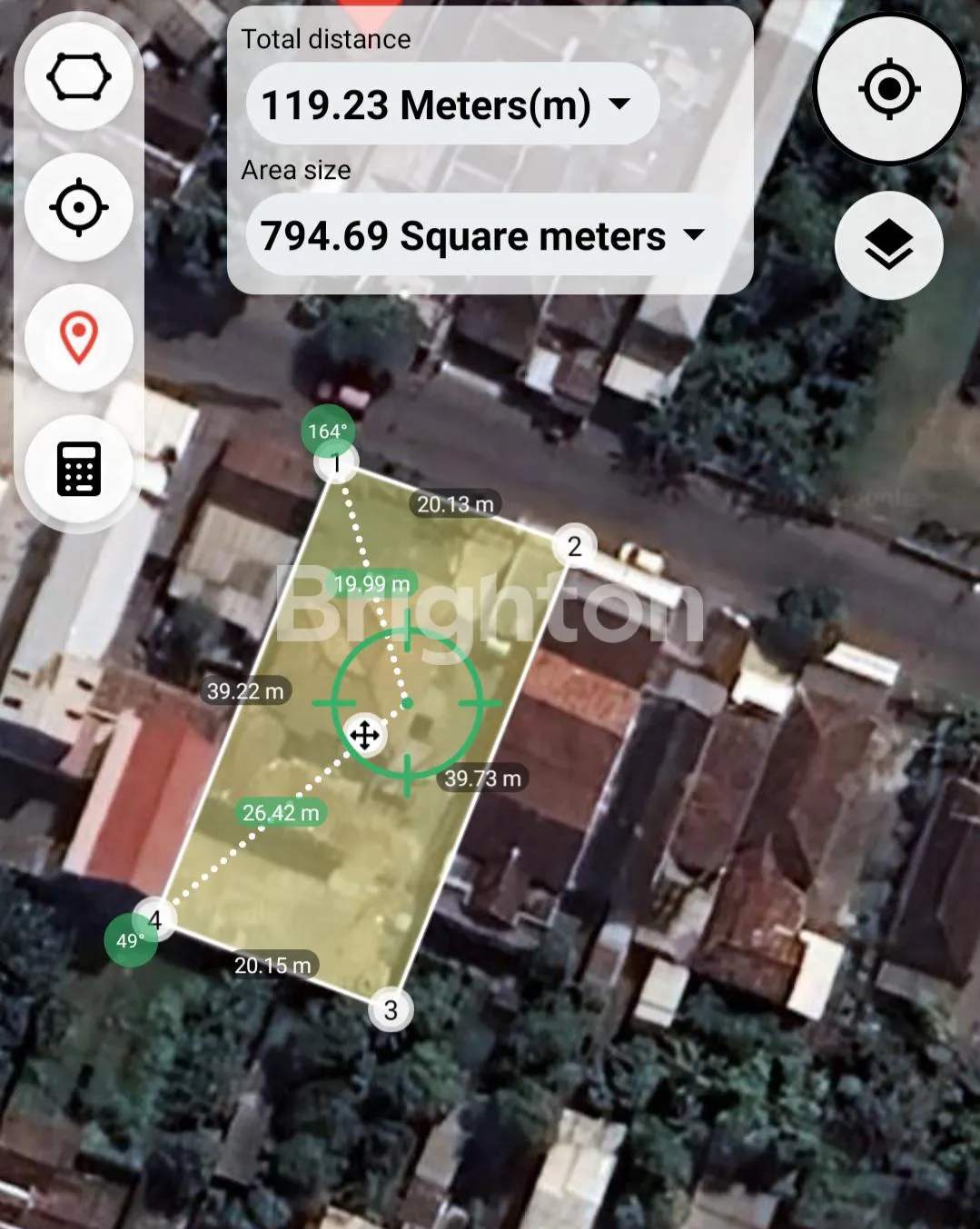
Task: Center map on my current location
Action: pyautogui.click(x=888, y=89)
